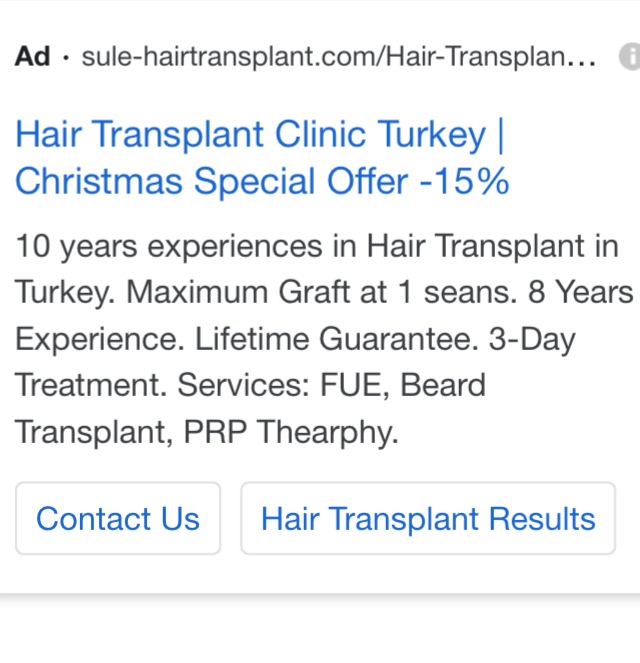Tap the Contact Us sitelink

tap(118, 518)
